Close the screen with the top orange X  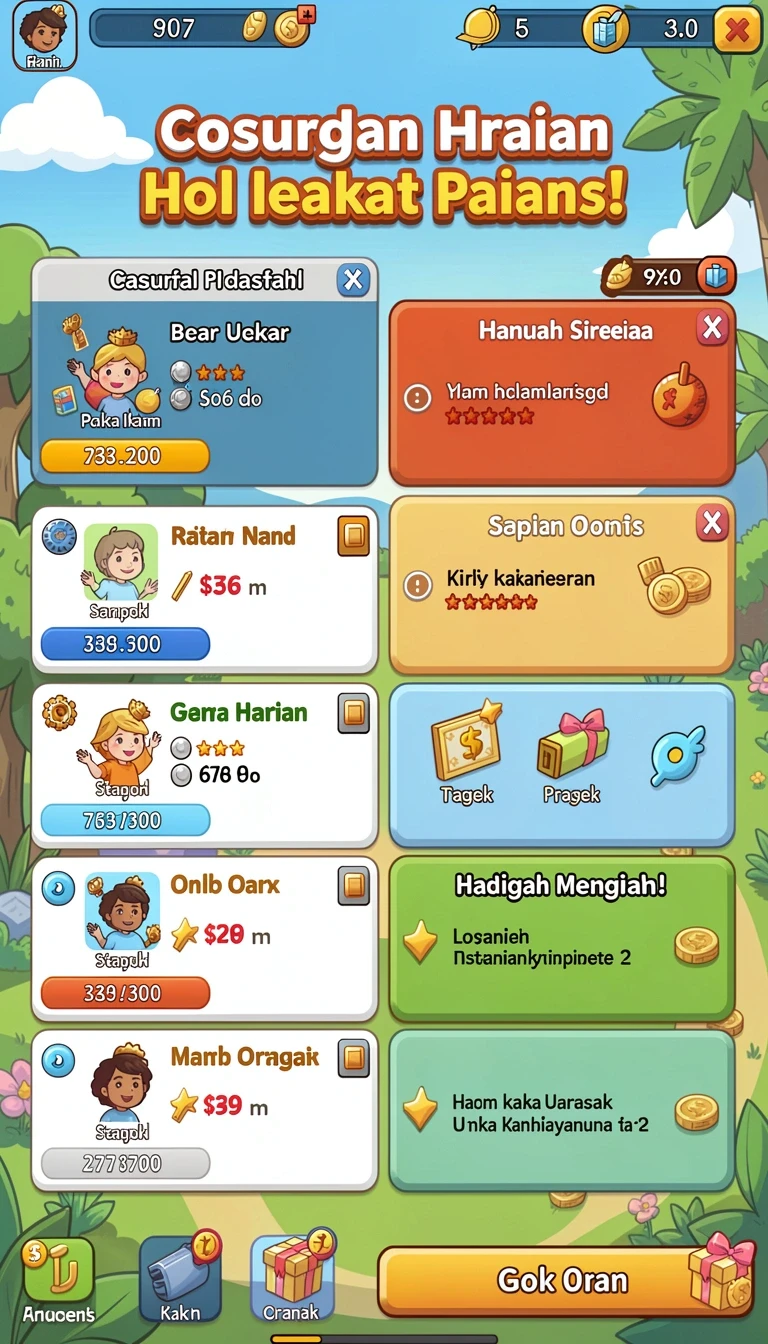point(738,30)
